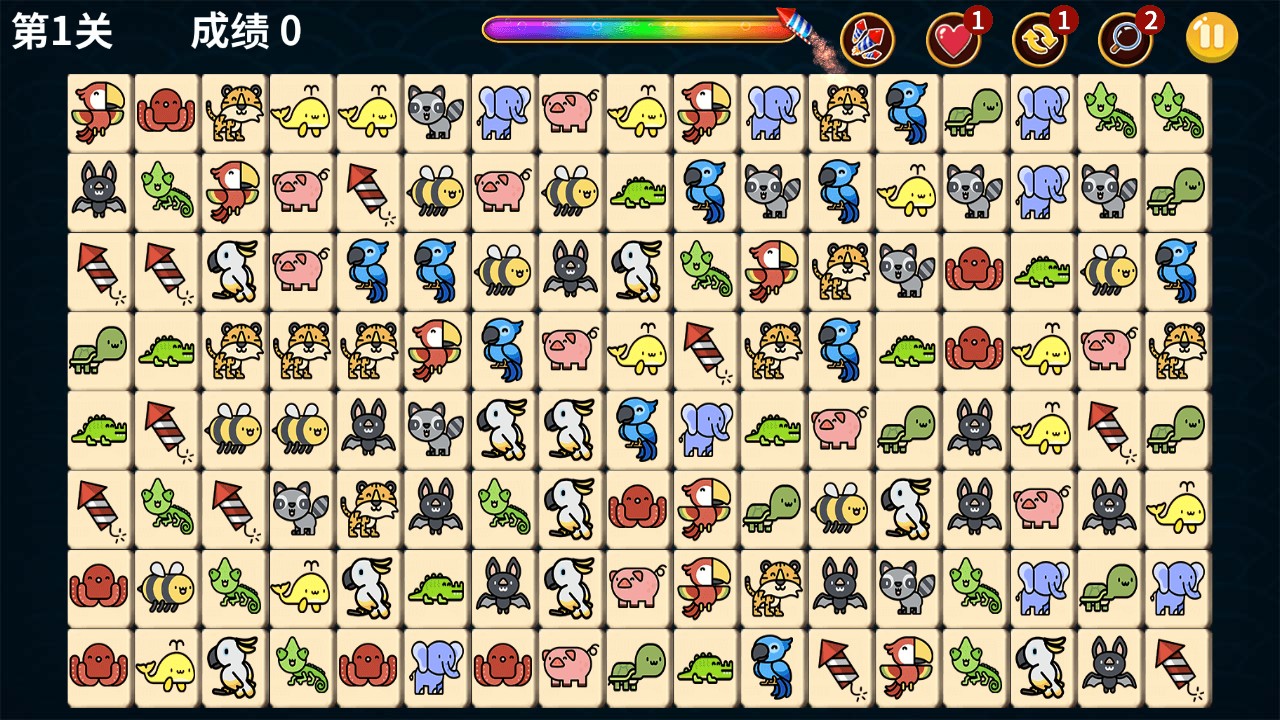This screenshot has height=720, width=1280.
Task: Activate the rocket bomb power-up
Action: click(x=867, y=38)
